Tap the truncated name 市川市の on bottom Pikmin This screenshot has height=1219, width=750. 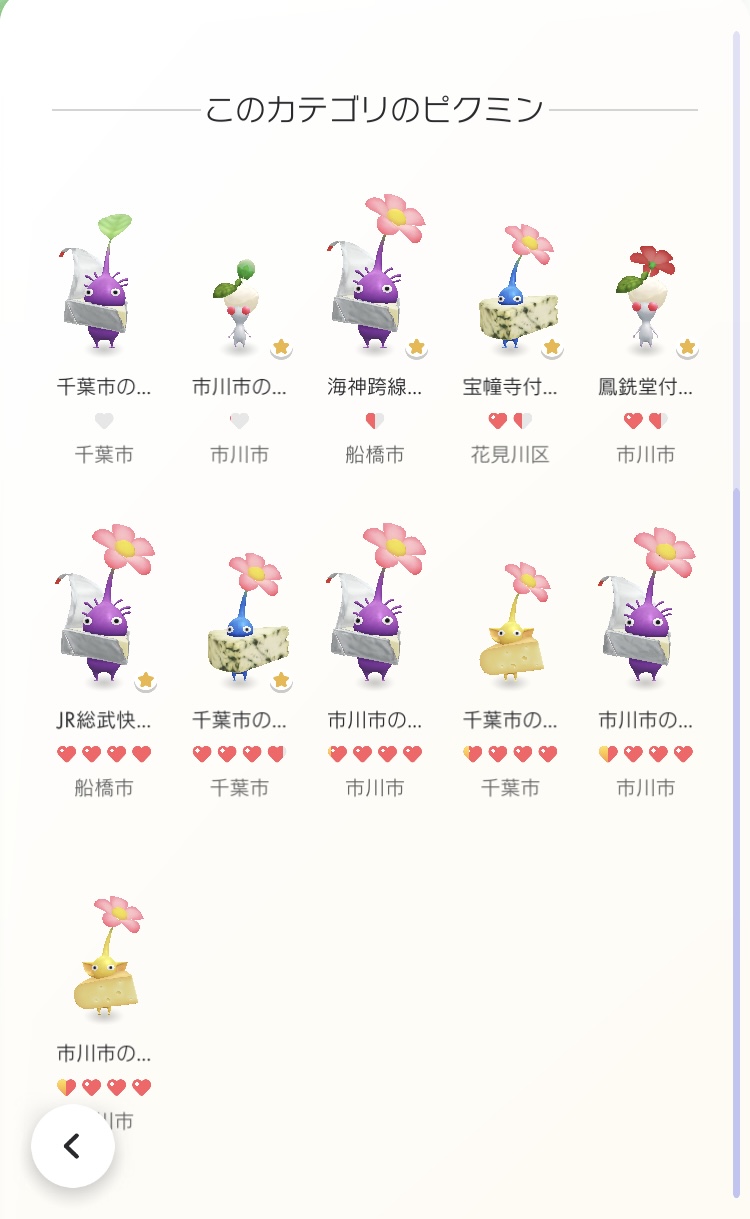[103, 1053]
